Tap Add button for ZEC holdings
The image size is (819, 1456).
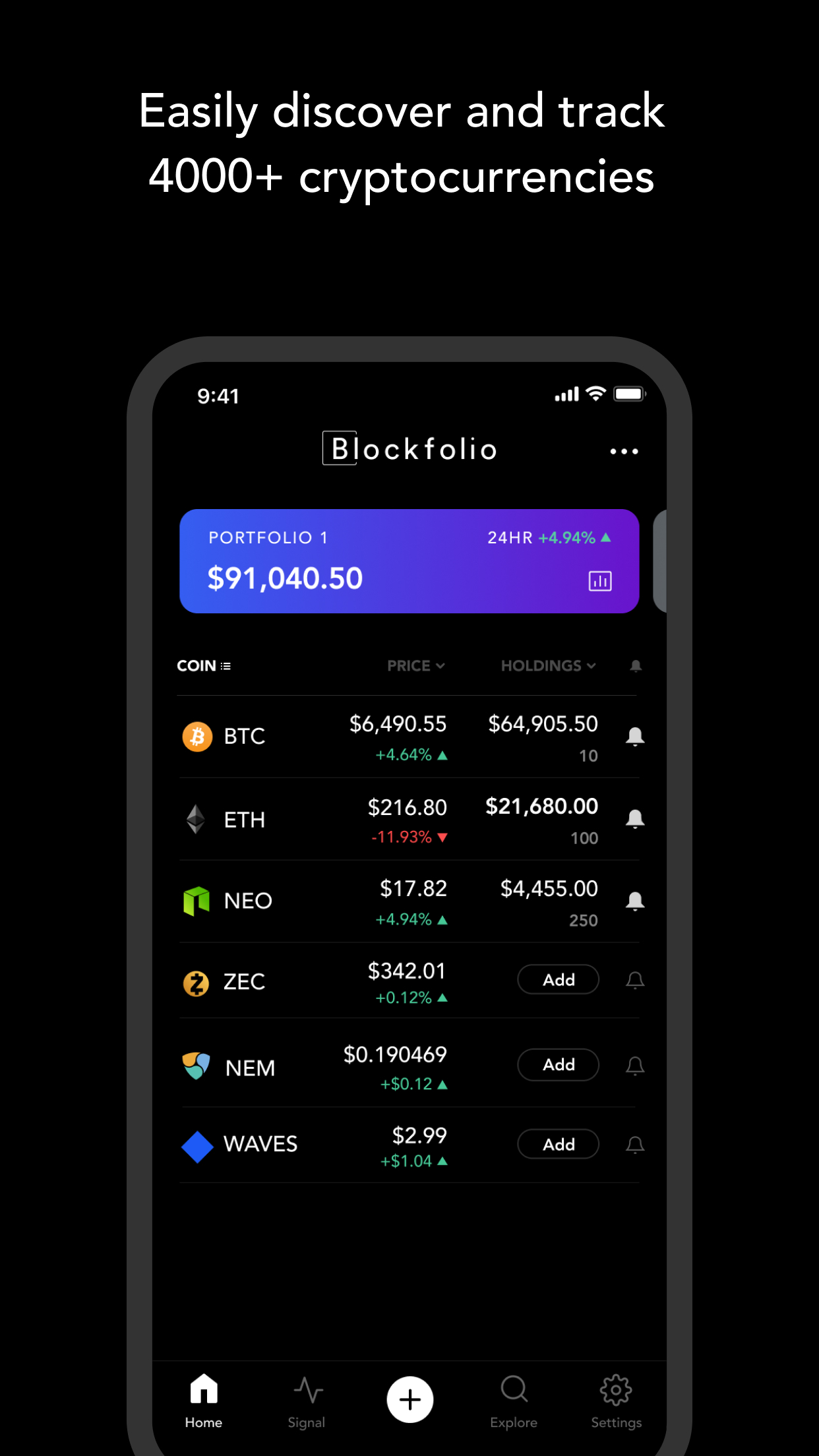558,980
